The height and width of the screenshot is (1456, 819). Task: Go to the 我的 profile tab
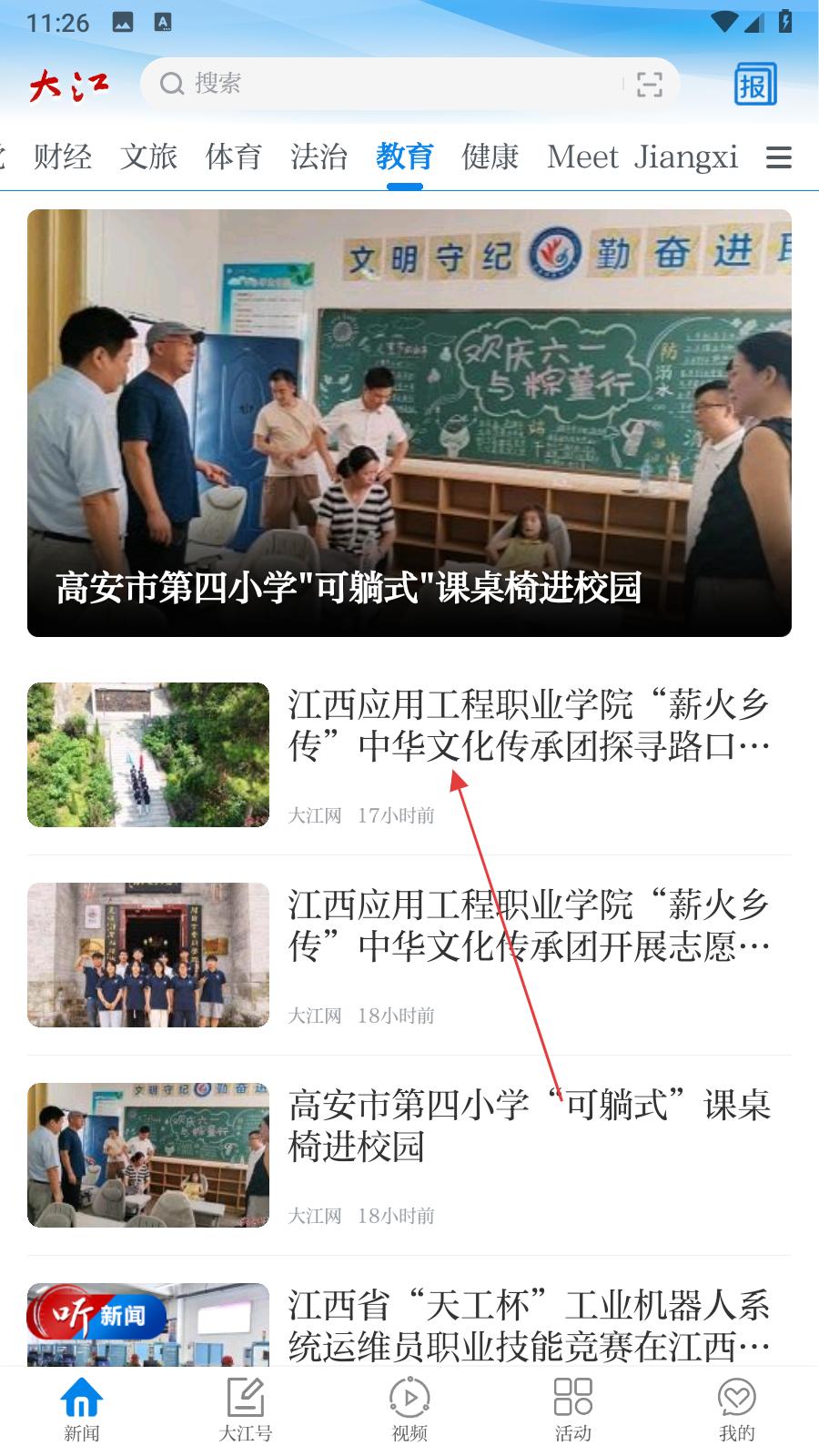pos(737,1409)
